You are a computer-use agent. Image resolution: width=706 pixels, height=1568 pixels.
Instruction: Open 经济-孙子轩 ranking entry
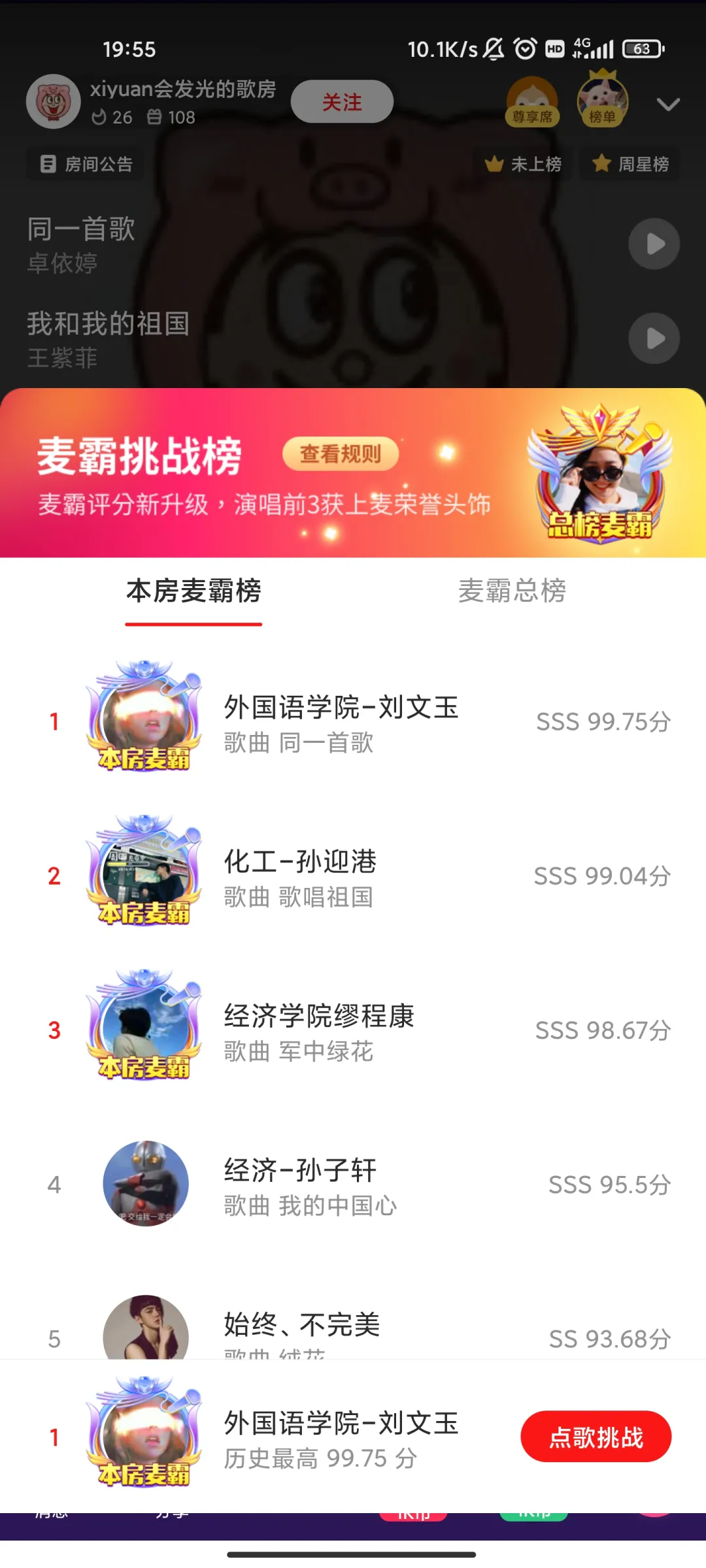pos(353,1184)
